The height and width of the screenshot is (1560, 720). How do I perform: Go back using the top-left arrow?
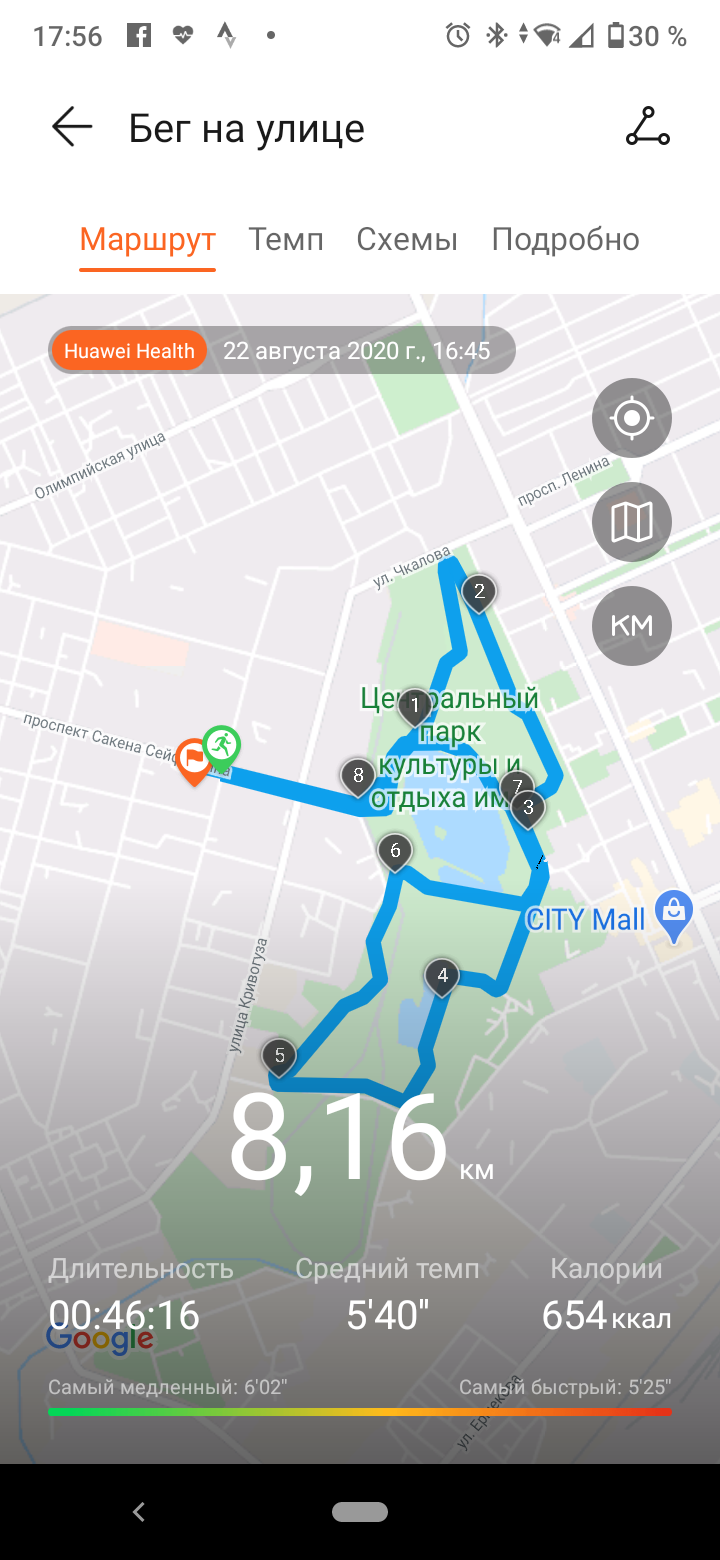coord(72,128)
